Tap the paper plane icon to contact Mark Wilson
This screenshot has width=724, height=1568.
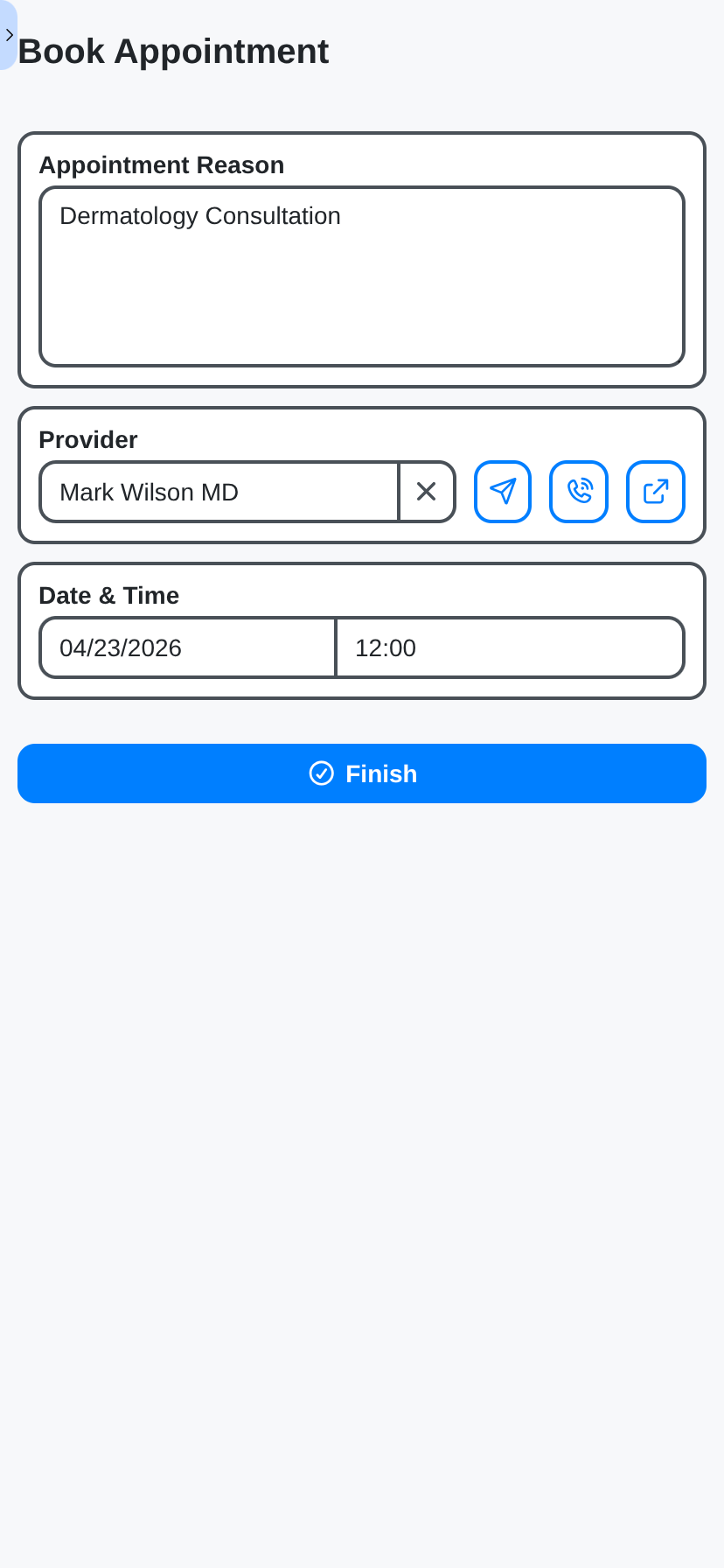(502, 491)
